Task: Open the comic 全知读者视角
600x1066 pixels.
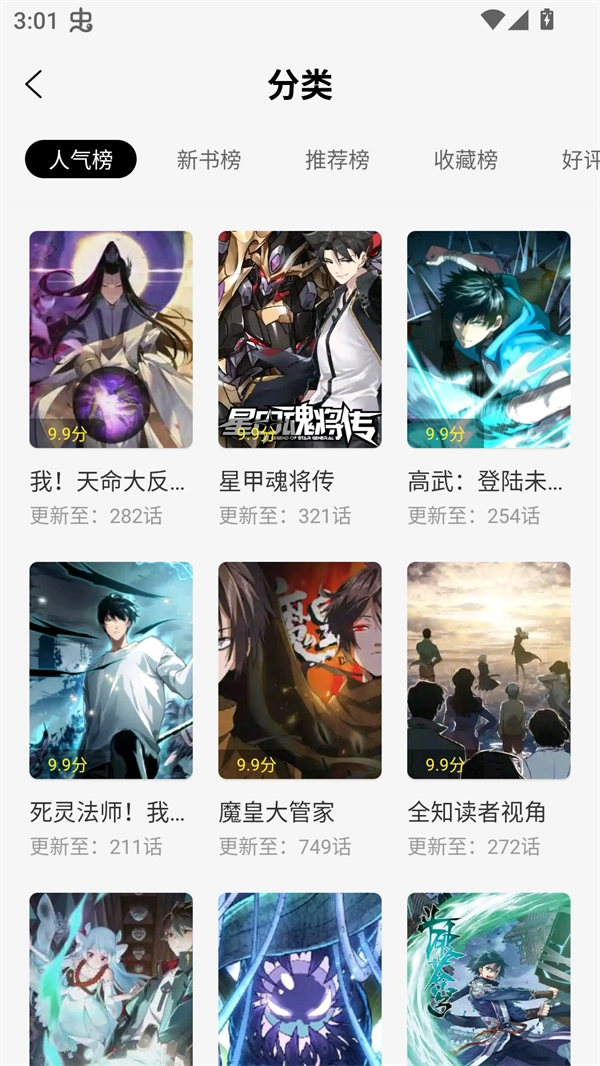Action: pos(489,670)
